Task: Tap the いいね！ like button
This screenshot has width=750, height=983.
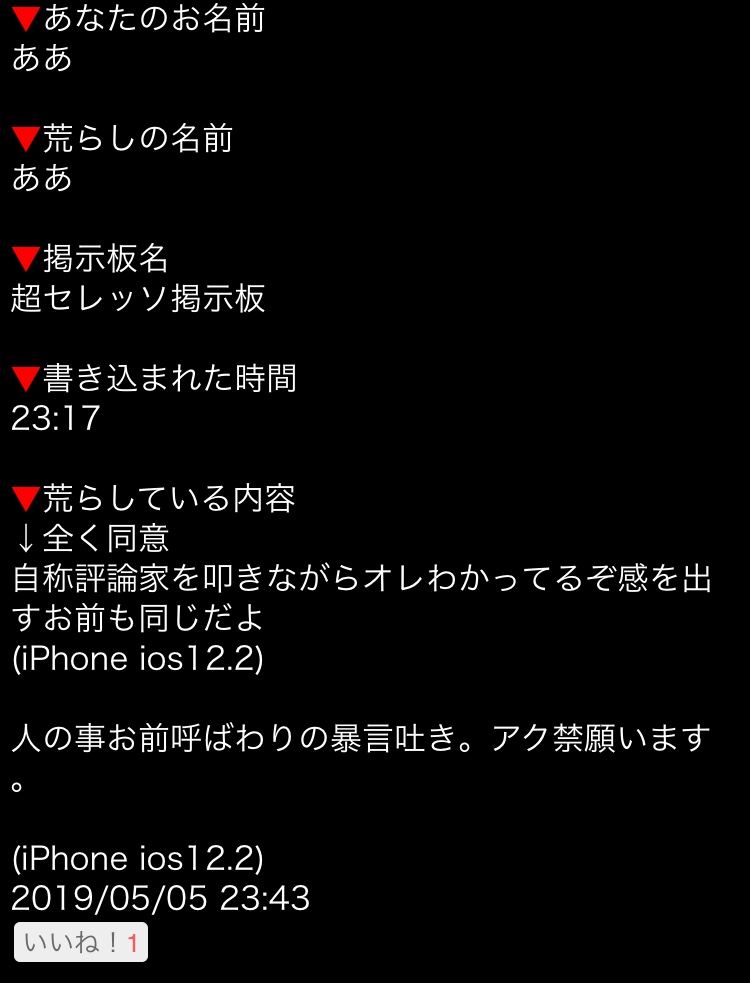Action: 80,943
